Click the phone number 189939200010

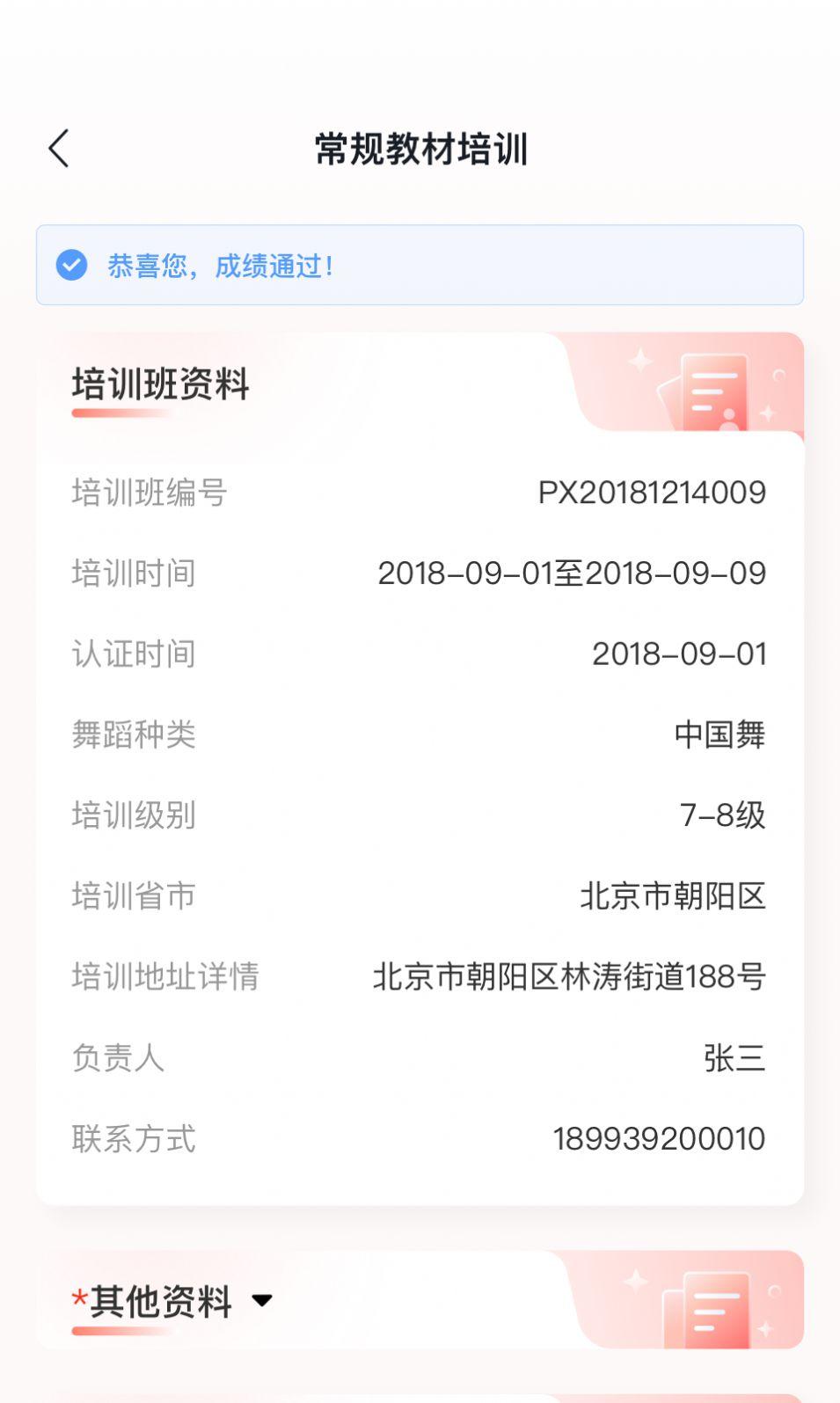coord(658,1139)
